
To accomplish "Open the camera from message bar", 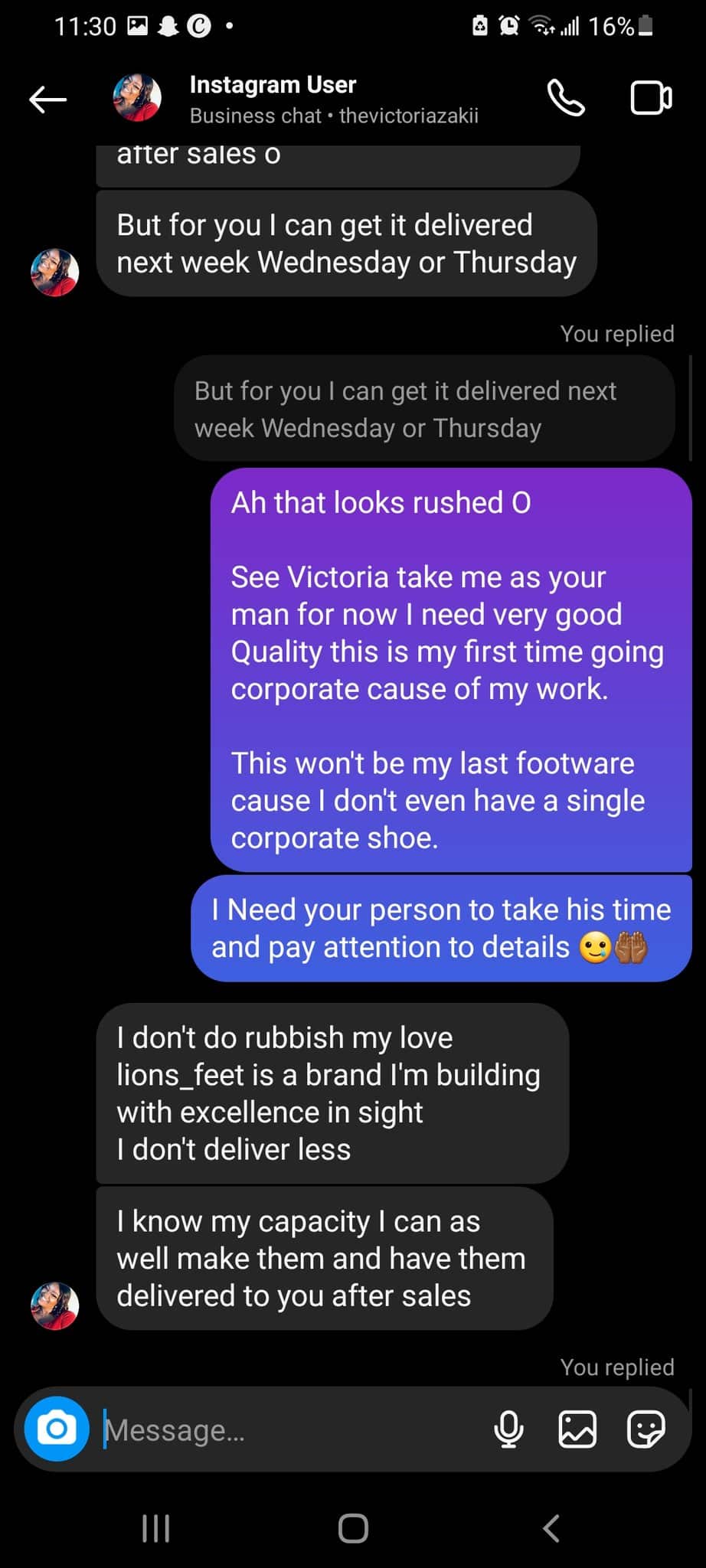I will click(x=57, y=1429).
